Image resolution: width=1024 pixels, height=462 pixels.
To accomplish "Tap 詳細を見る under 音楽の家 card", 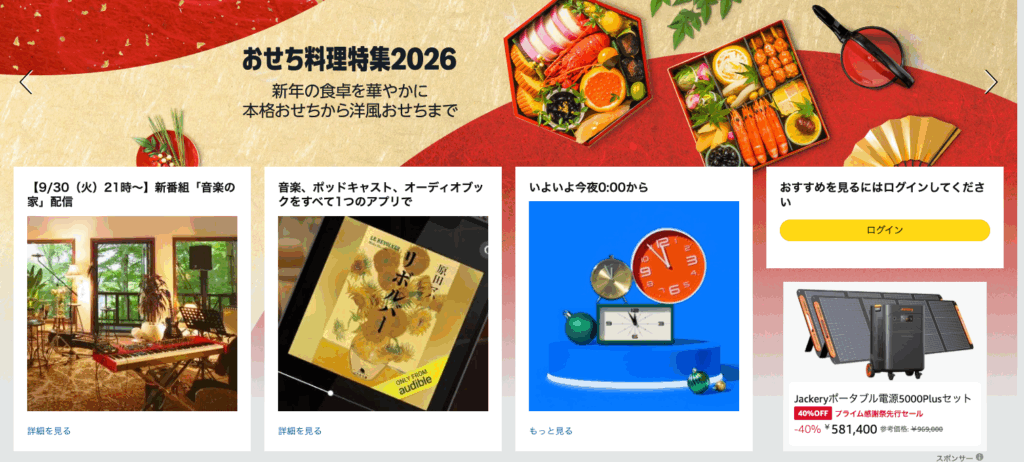I will (x=49, y=431).
